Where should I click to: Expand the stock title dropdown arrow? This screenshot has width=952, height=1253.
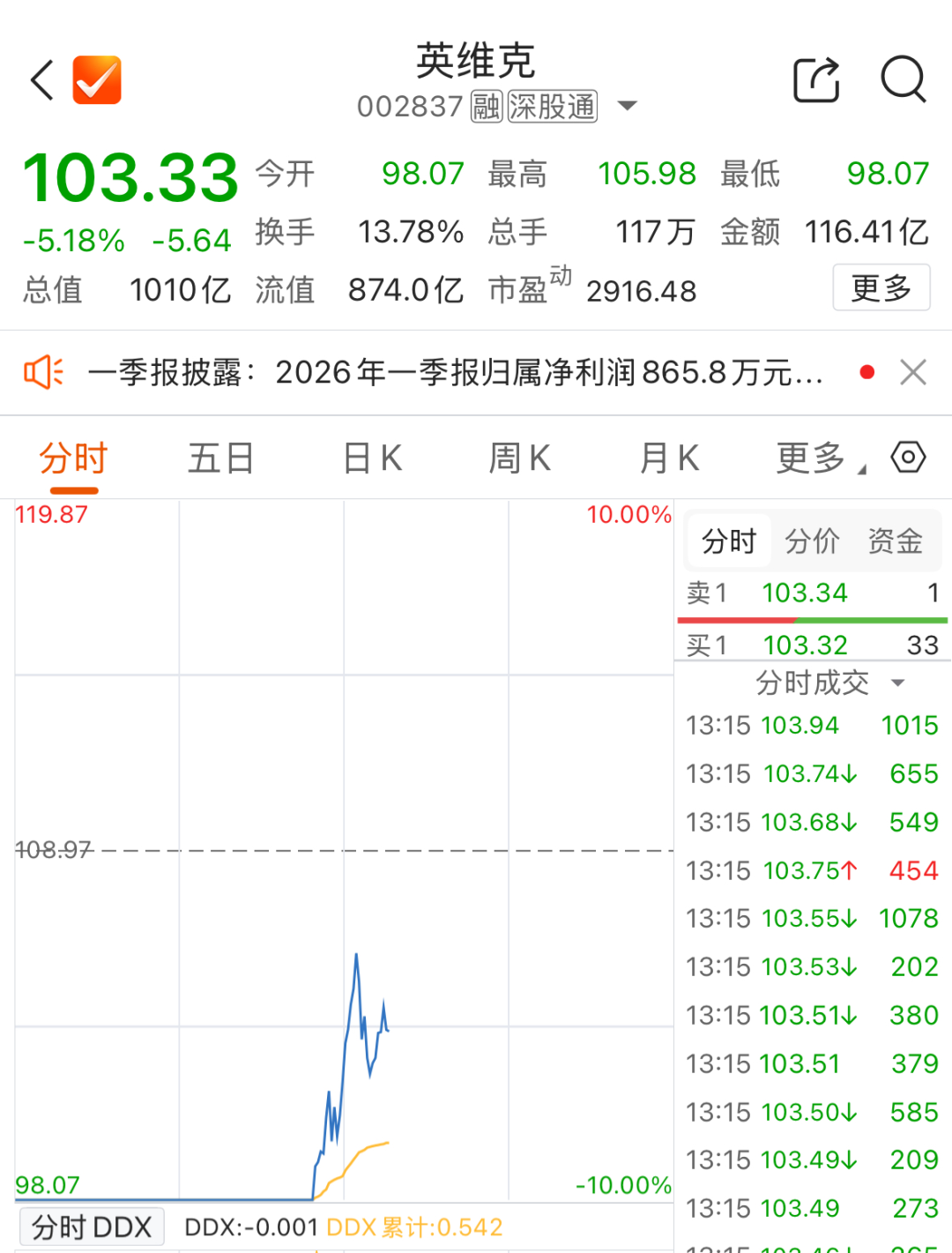[x=628, y=107]
